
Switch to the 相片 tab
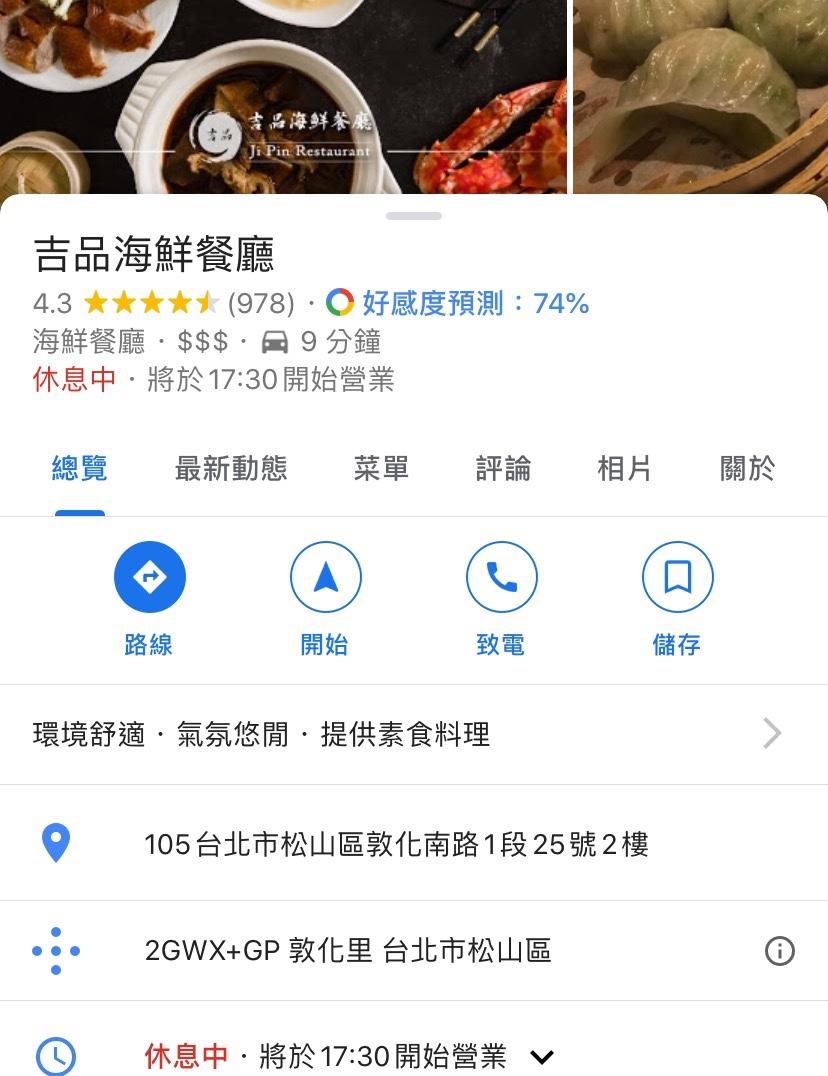(x=624, y=468)
